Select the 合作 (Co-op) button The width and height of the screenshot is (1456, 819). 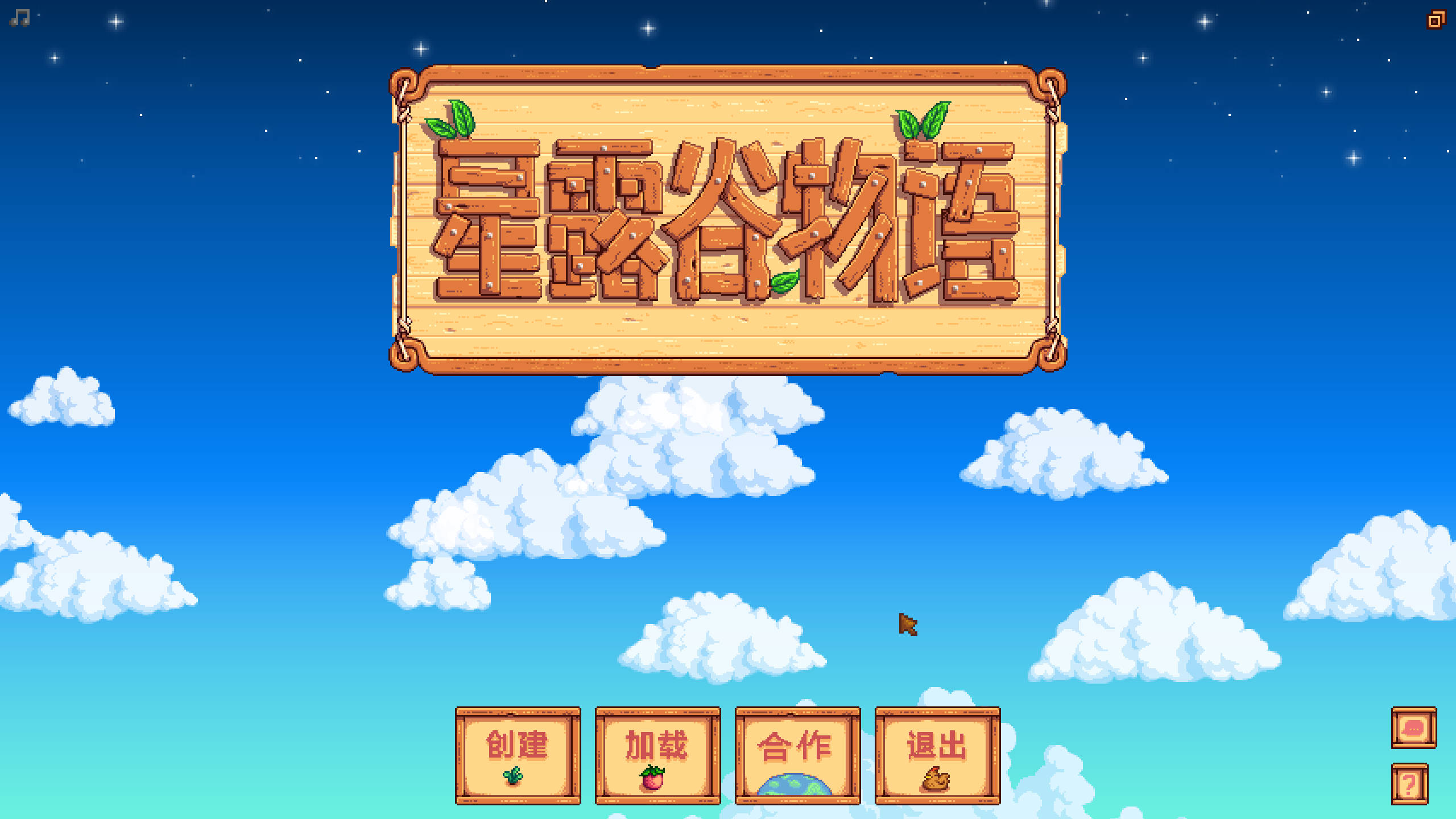tap(797, 755)
